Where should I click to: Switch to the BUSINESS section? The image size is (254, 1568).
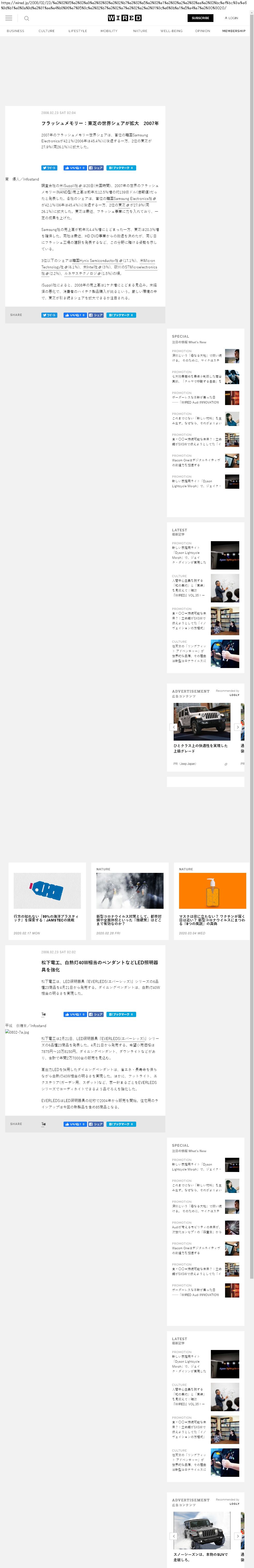(15, 30)
